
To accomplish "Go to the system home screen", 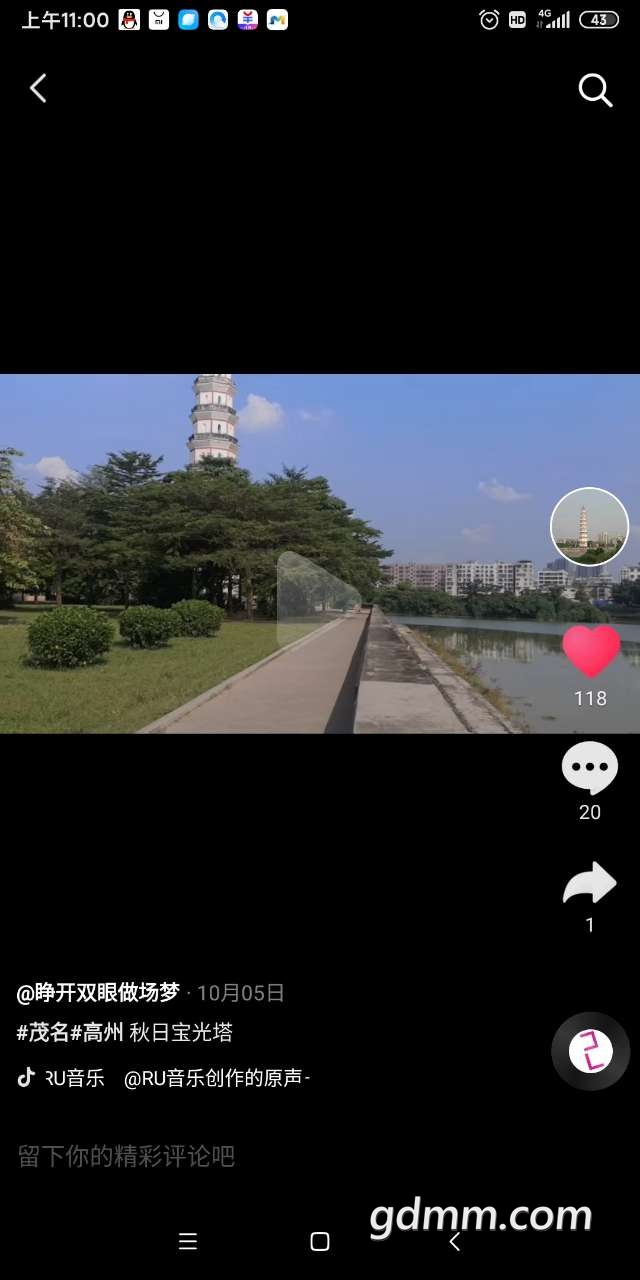I will 320,1242.
